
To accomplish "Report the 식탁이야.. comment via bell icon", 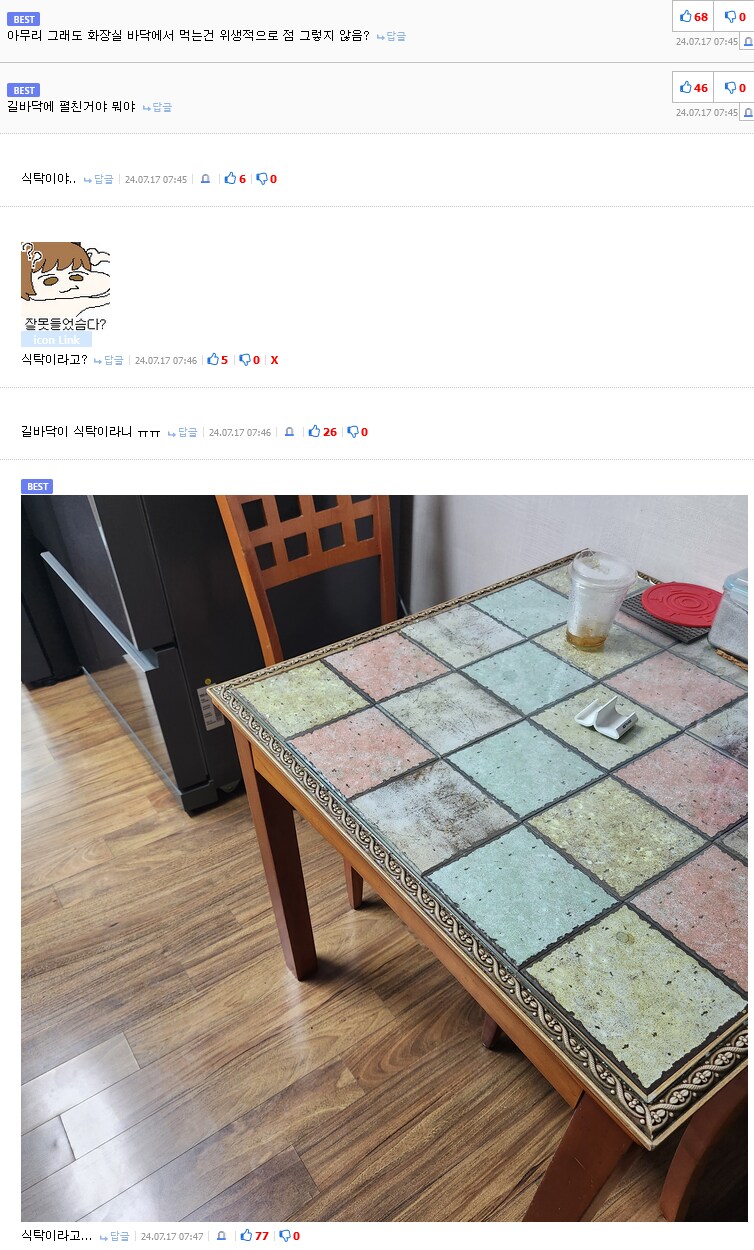I will tap(205, 179).
